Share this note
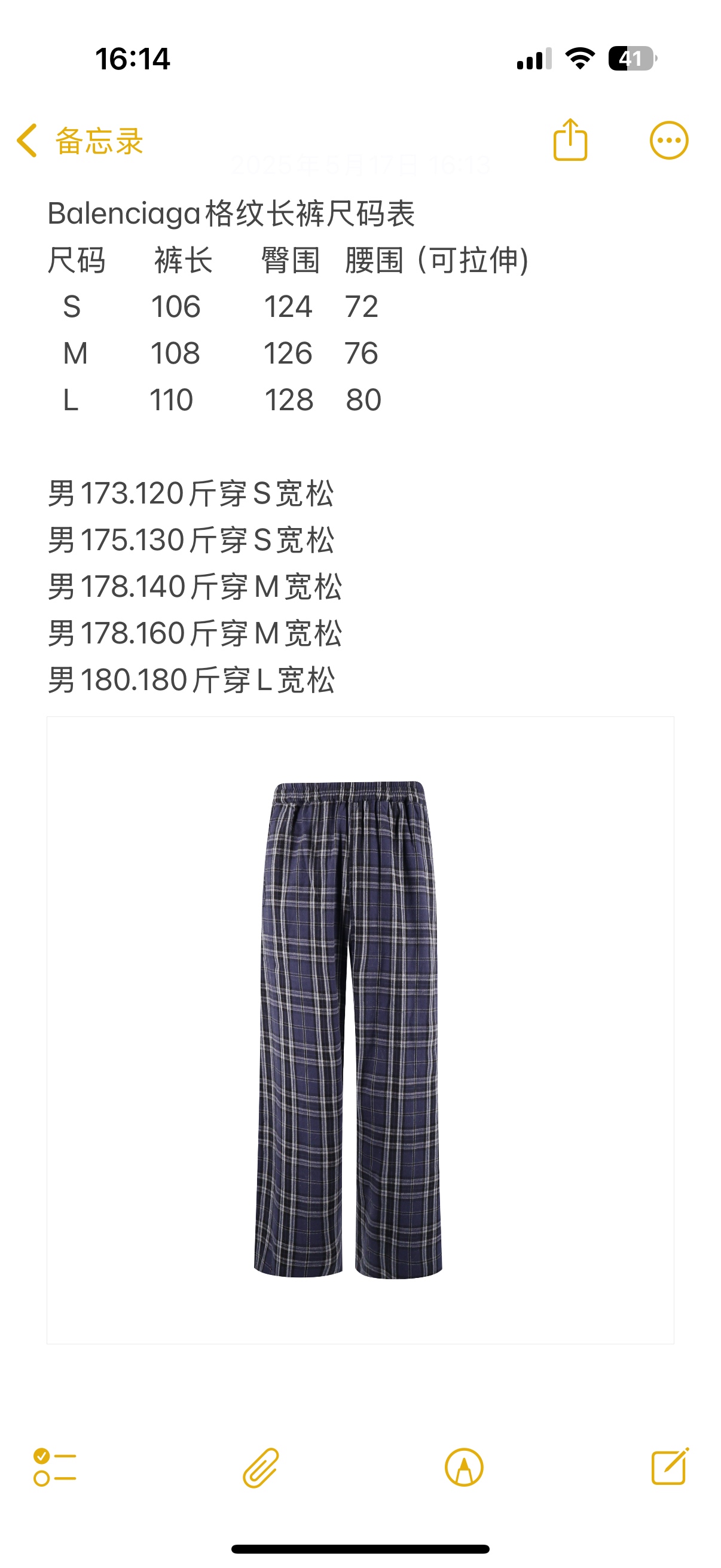This screenshot has width=721, height=1568. [x=570, y=140]
